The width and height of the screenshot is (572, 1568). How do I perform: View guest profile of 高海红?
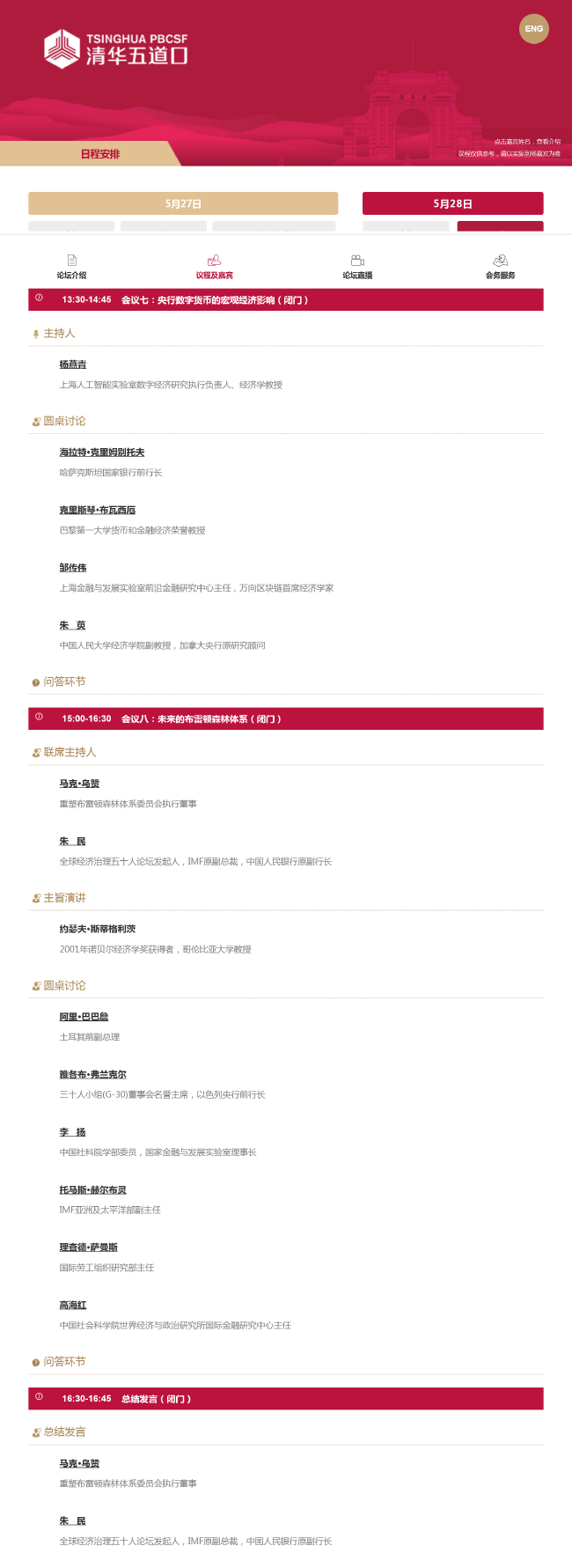tap(73, 1306)
